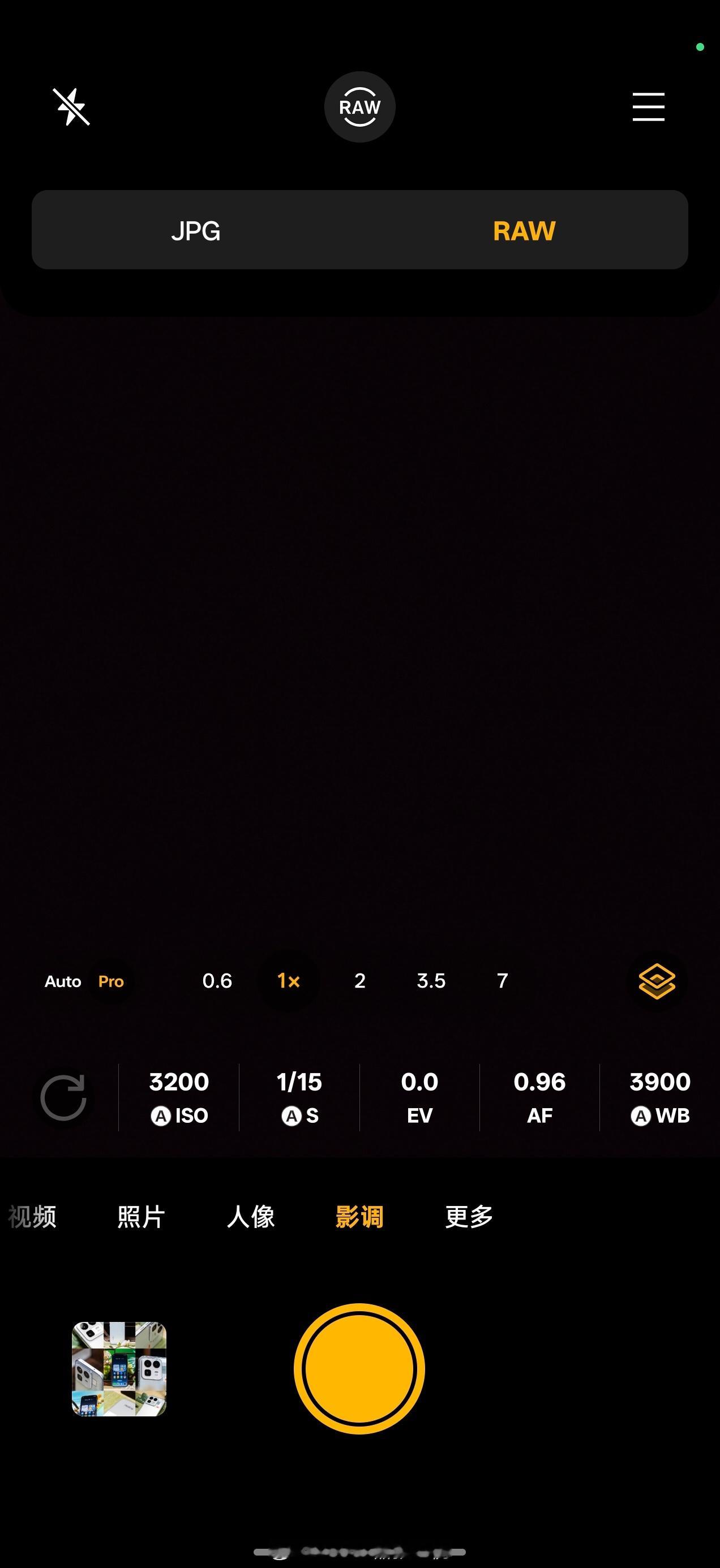Keep RAW format selected

coord(525,231)
